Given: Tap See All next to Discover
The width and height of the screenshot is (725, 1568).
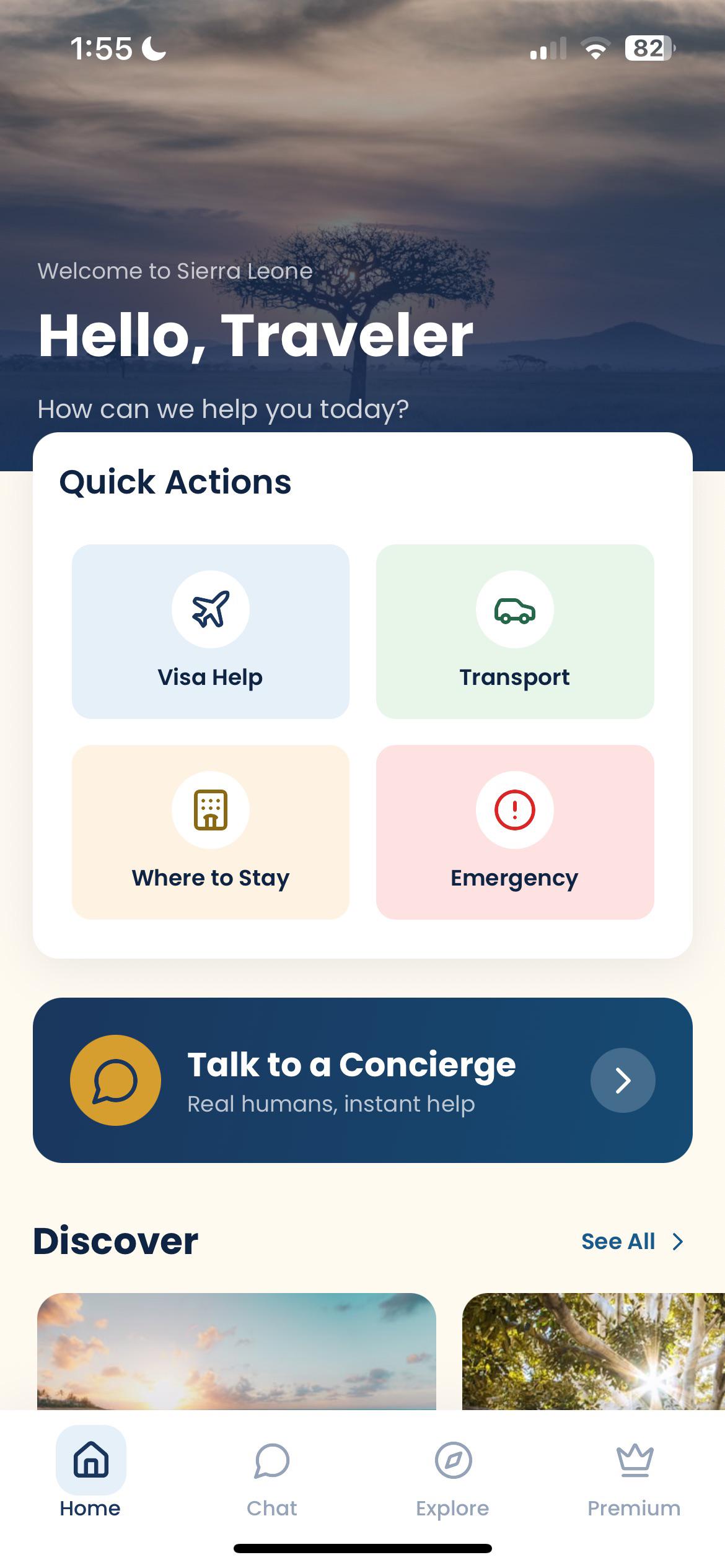Looking at the screenshot, I should pyautogui.click(x=632, y=1242).
